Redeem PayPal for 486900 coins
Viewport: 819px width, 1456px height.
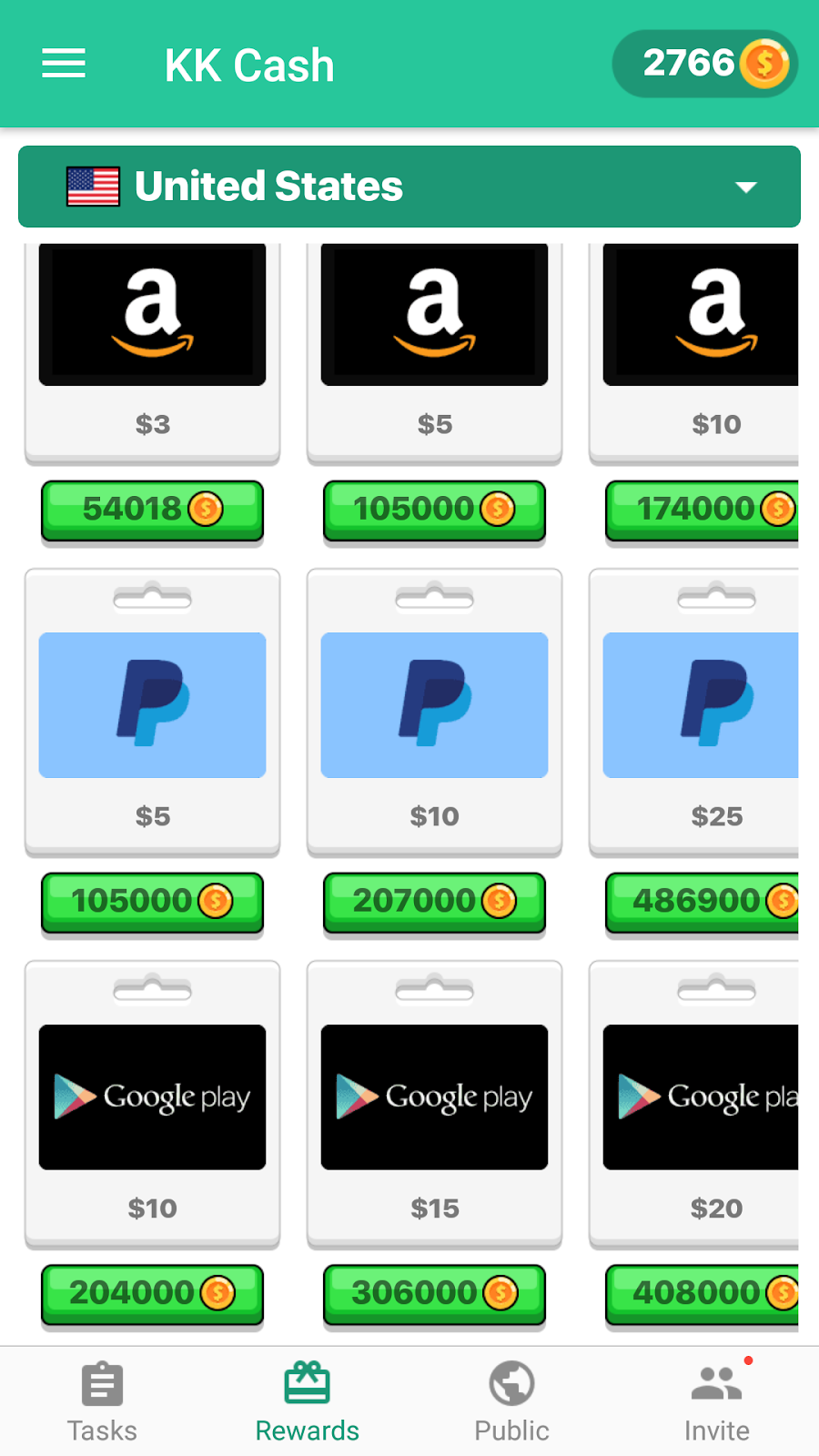pyautogui.click(x=703, y=902)
